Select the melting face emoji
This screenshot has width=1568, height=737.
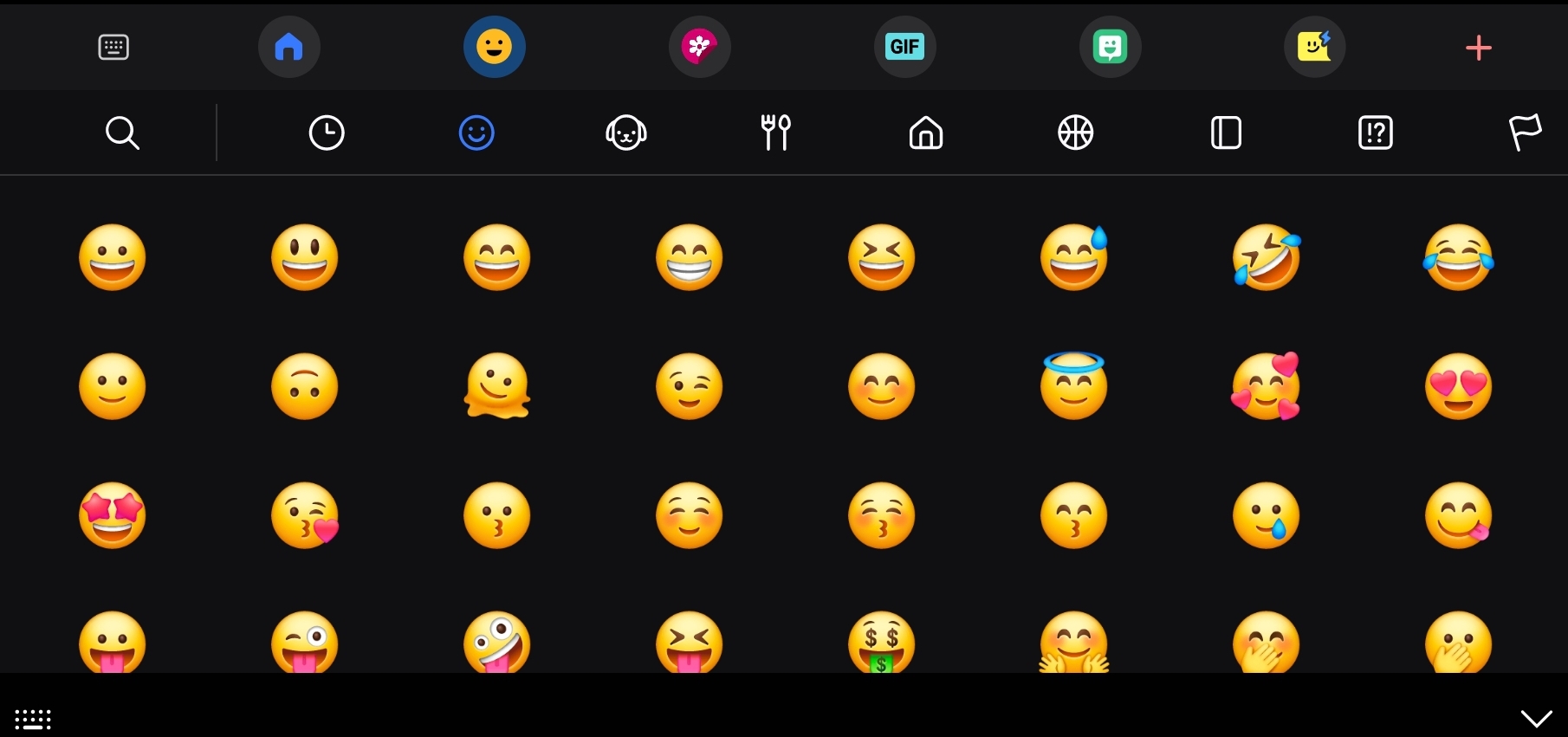click(x=497, y=386)
